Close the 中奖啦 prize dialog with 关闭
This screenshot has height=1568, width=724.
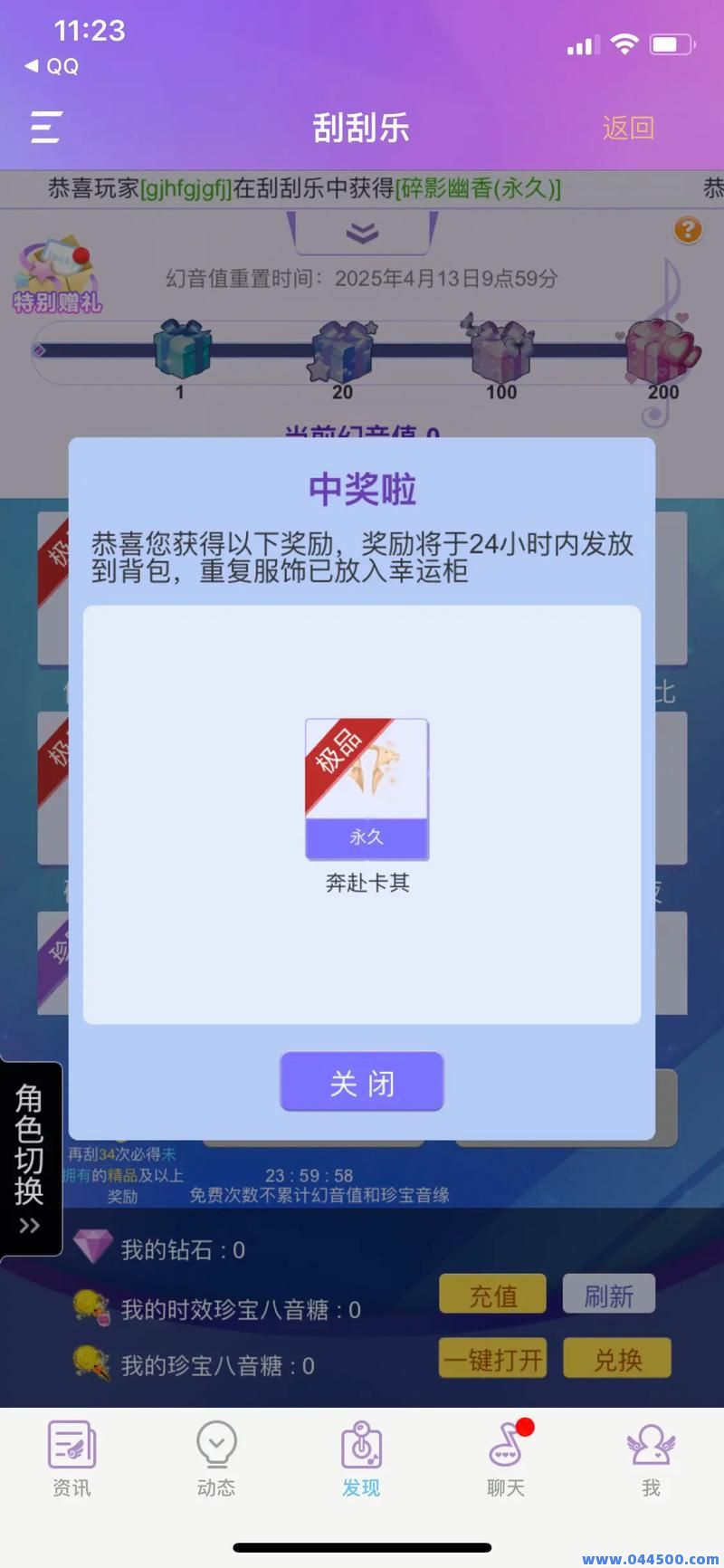(x=361, y=1081)
